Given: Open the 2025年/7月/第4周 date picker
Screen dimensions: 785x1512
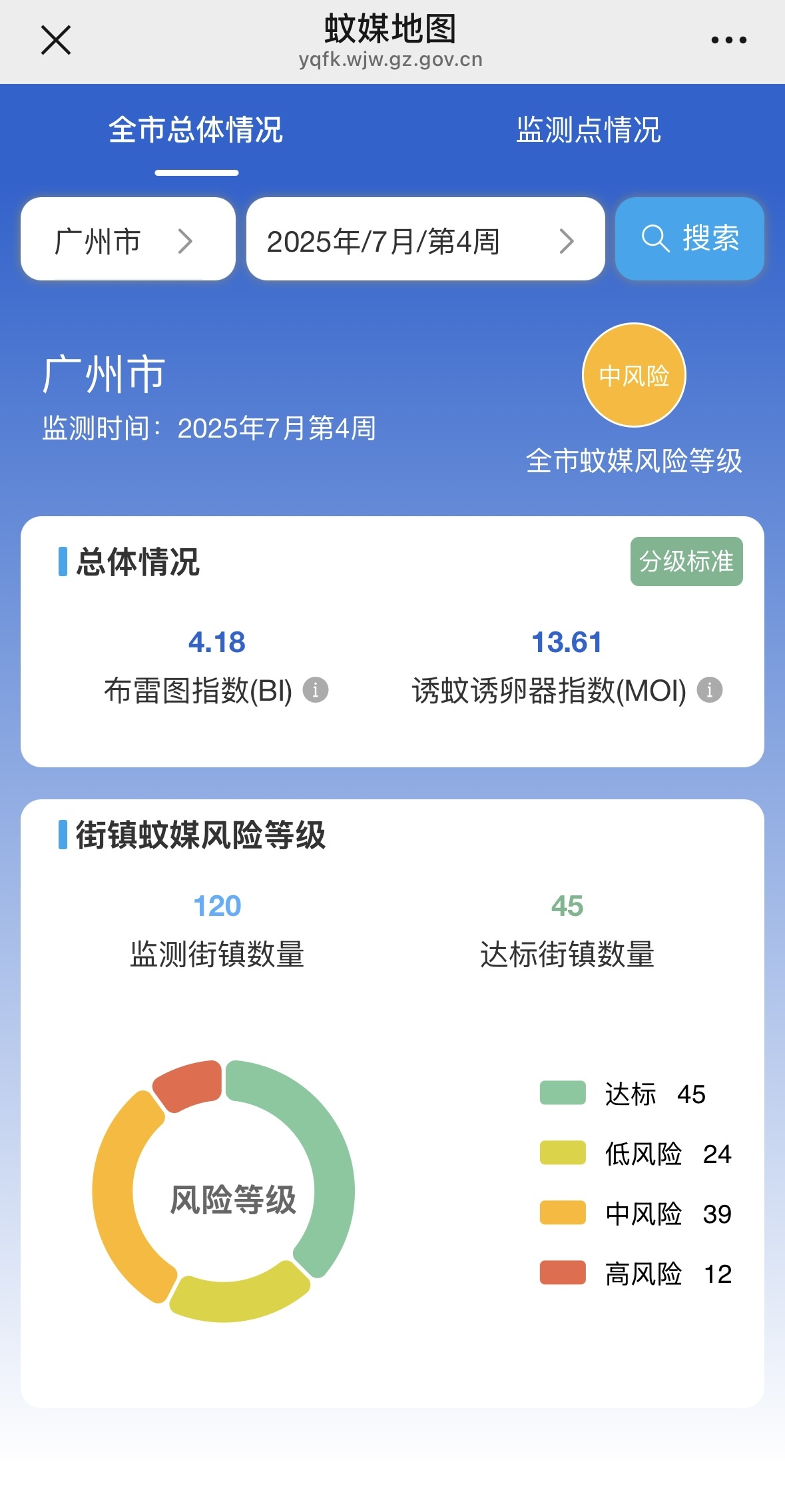Looking at the screenshot, I should point(425,239).
